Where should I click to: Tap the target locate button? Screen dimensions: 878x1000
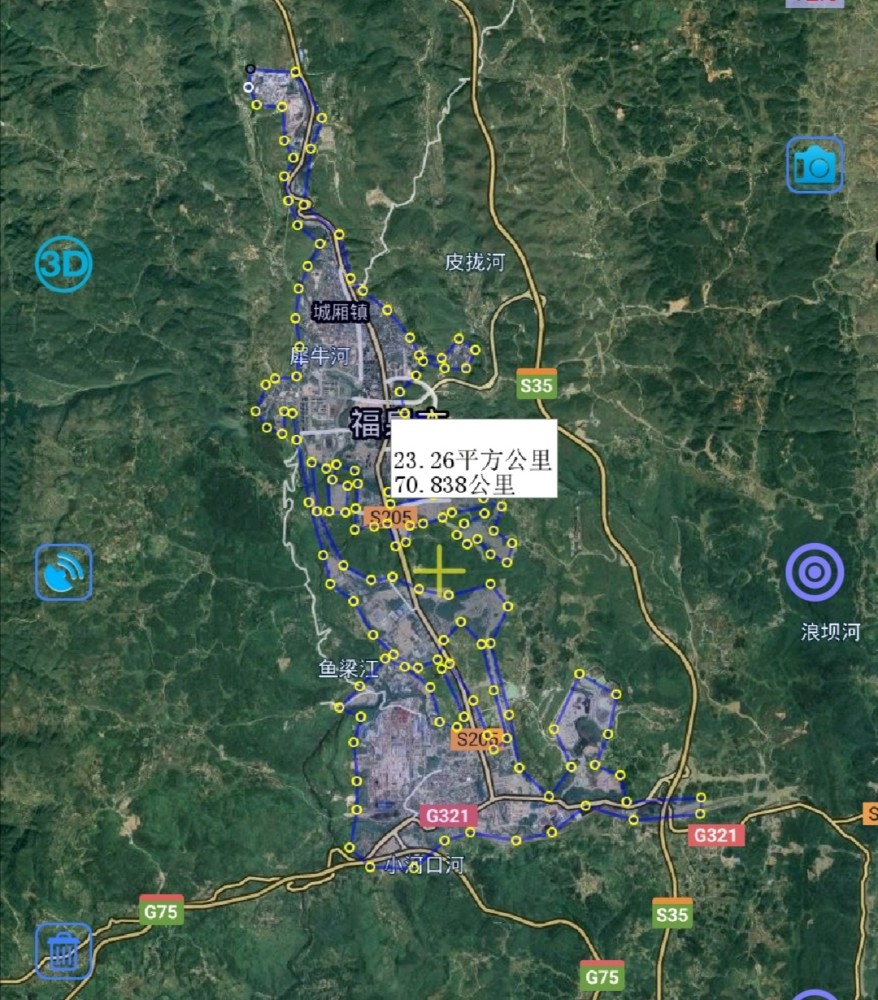pos(814,572)
